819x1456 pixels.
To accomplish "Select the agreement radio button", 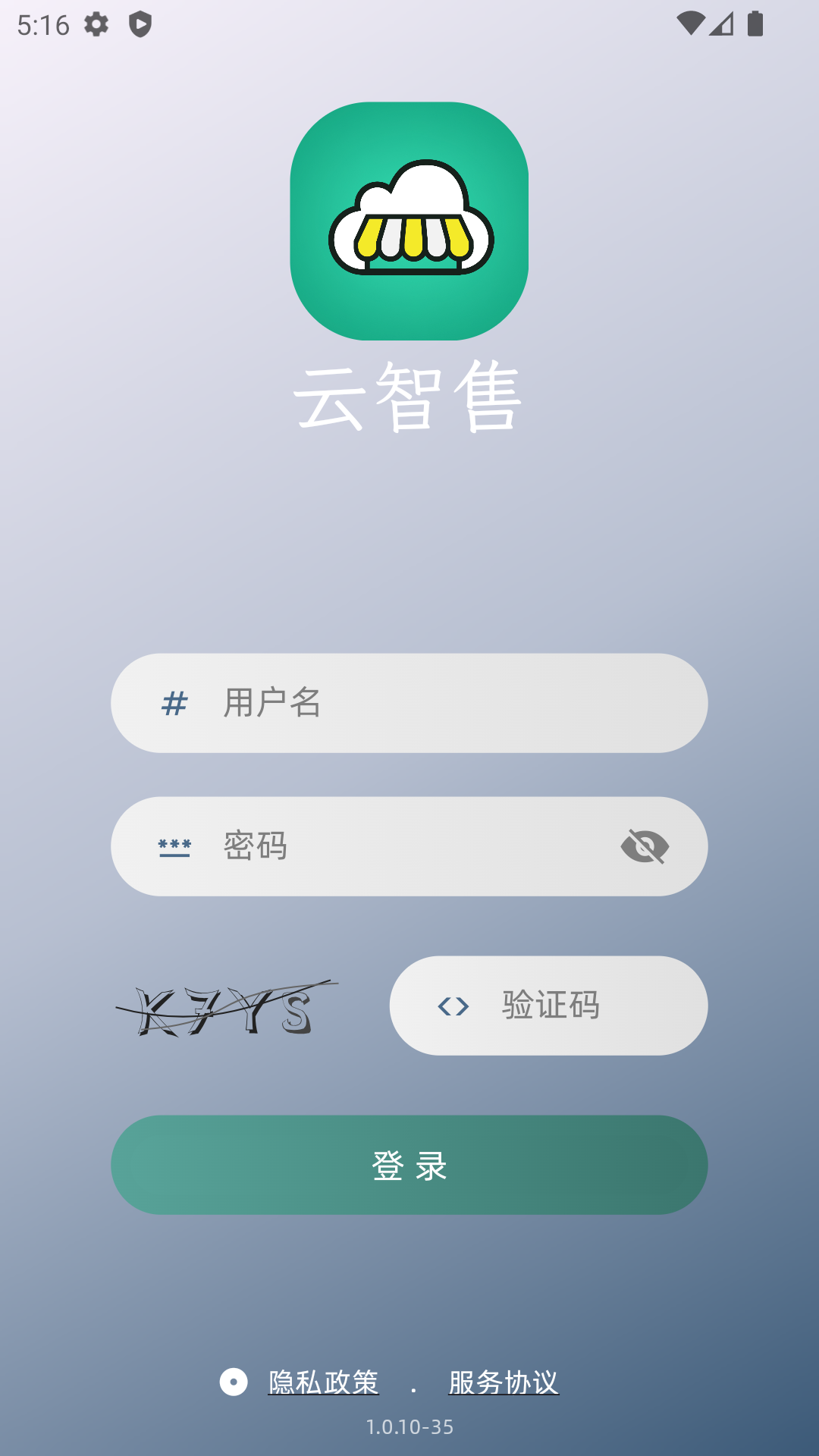I will click(234, 1382).
